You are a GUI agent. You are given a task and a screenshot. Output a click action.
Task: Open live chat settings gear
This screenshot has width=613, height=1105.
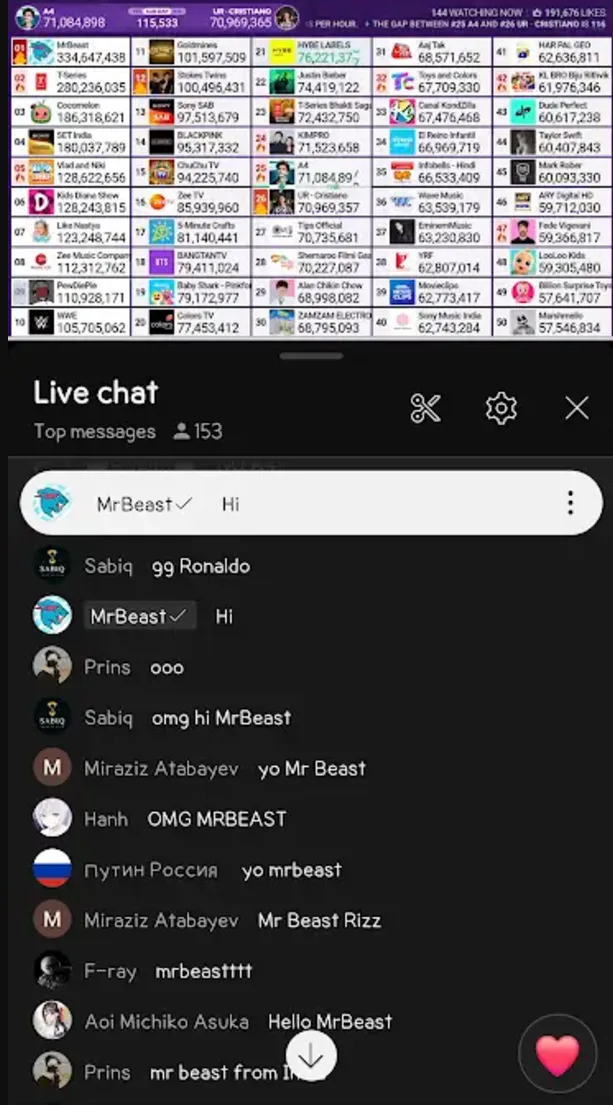tap(502, 407)
